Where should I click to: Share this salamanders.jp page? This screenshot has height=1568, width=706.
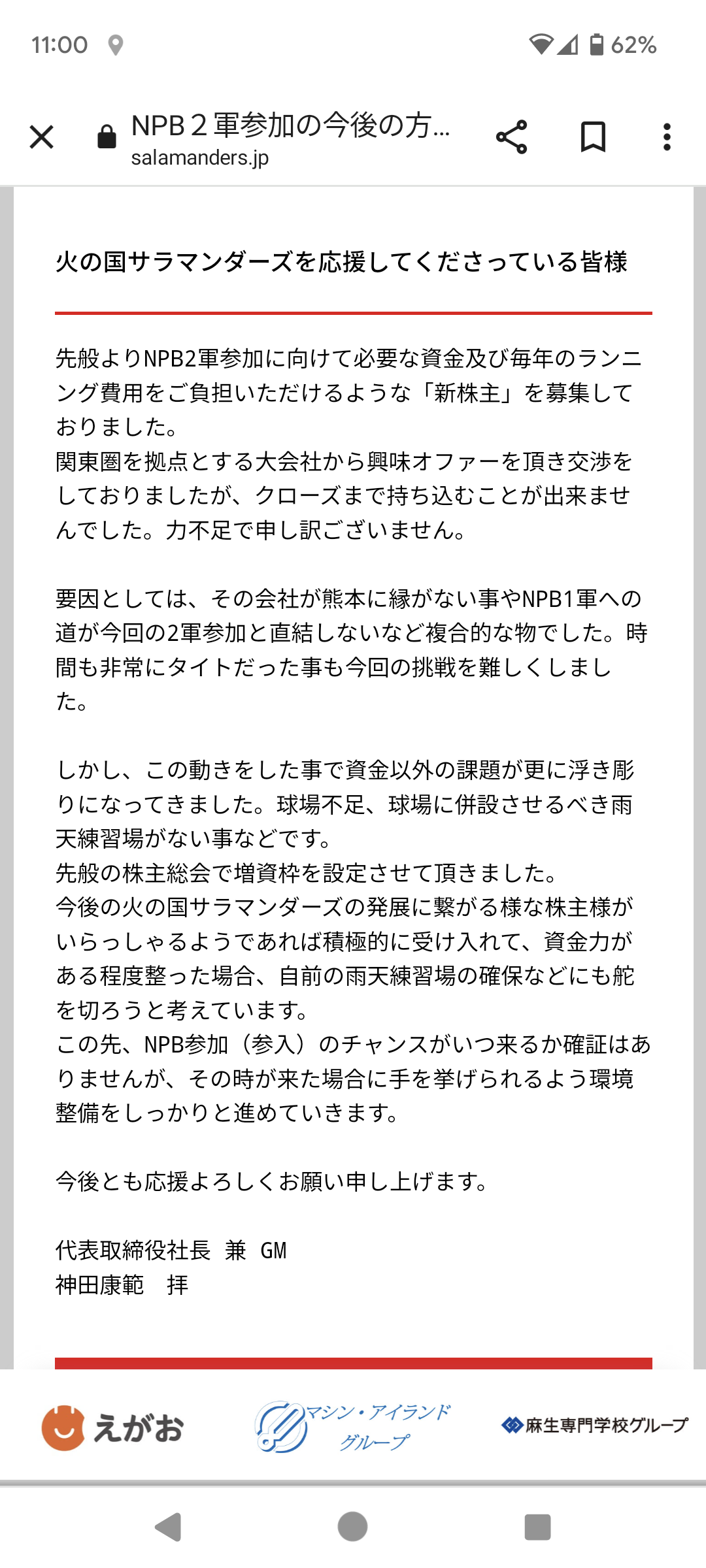pyautogui.click(x=511, y=137)
